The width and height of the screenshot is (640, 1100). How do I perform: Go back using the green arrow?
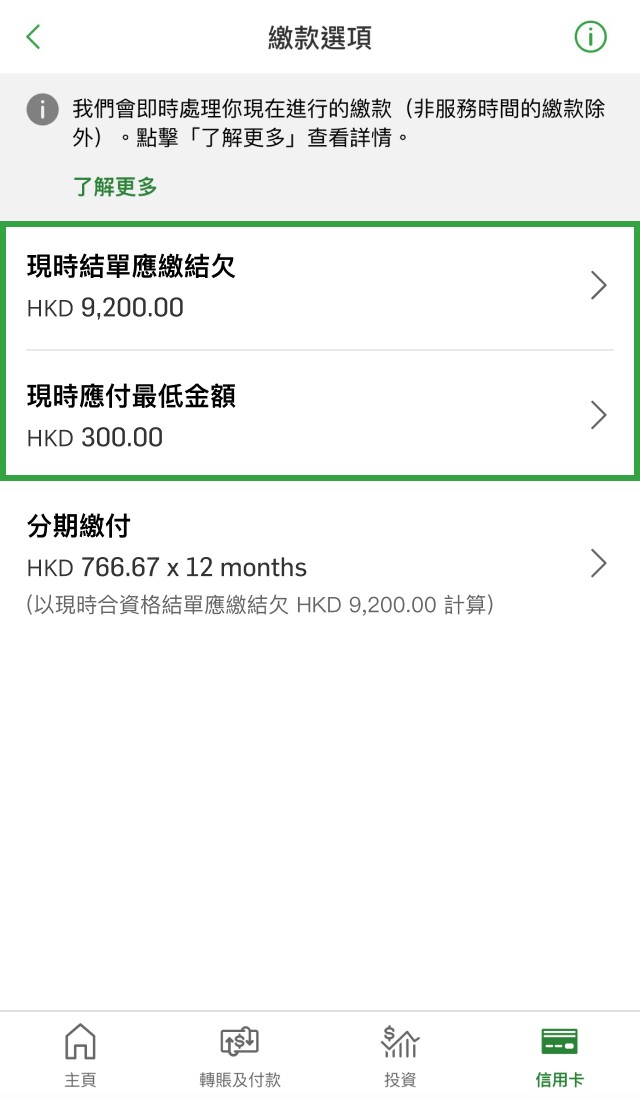(34, 37)
